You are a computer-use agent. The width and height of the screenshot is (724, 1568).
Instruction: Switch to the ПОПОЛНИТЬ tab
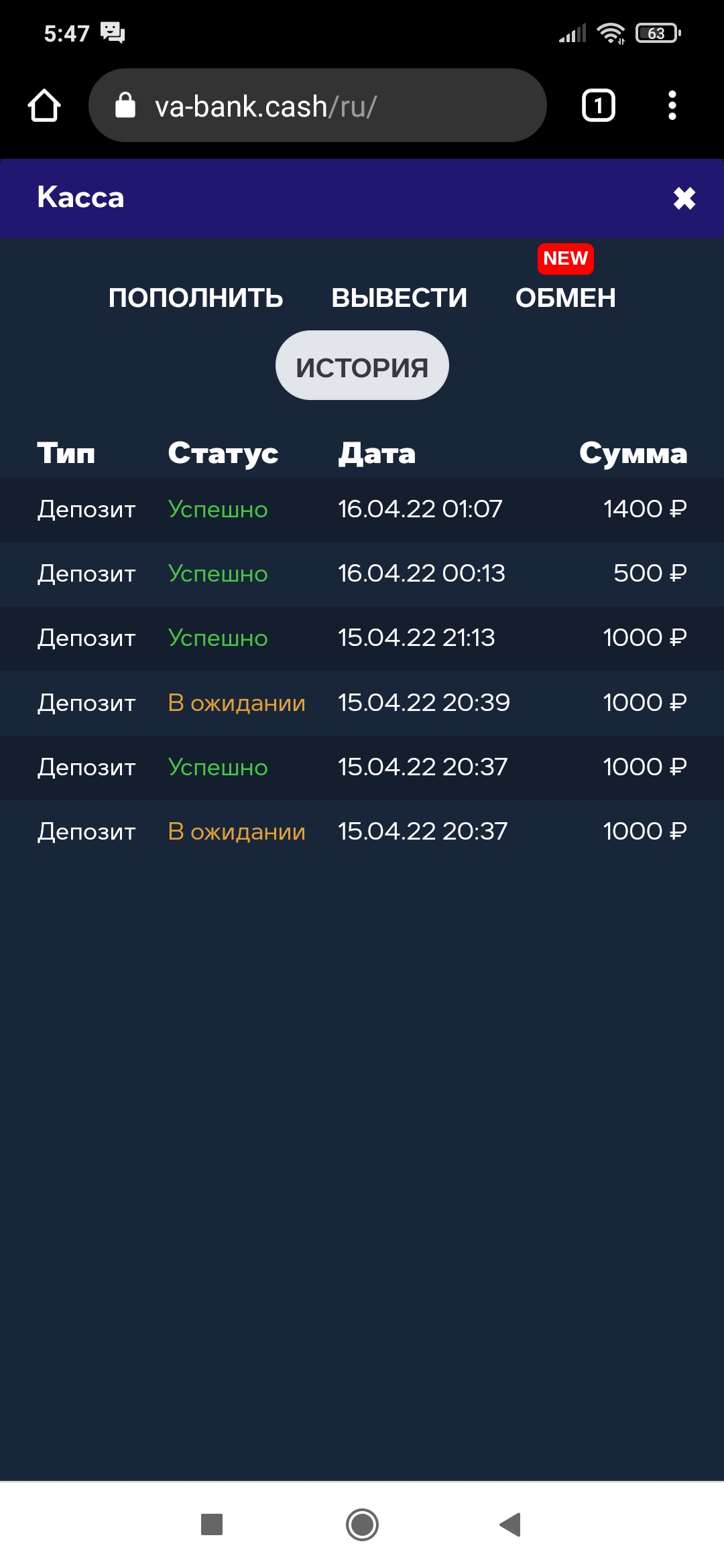click(196, 298)
